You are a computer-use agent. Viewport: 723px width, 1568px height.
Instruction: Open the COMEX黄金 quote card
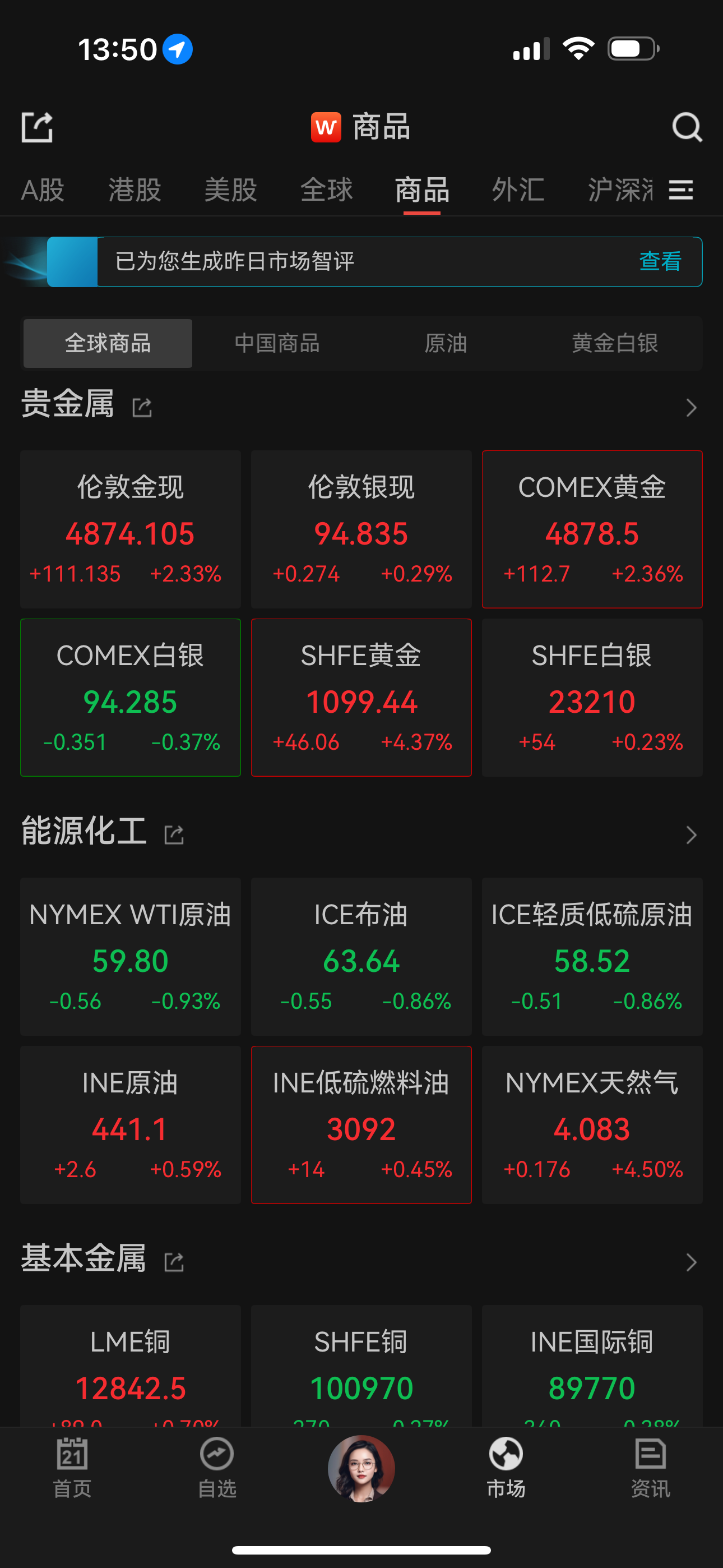tap(591, 529)
